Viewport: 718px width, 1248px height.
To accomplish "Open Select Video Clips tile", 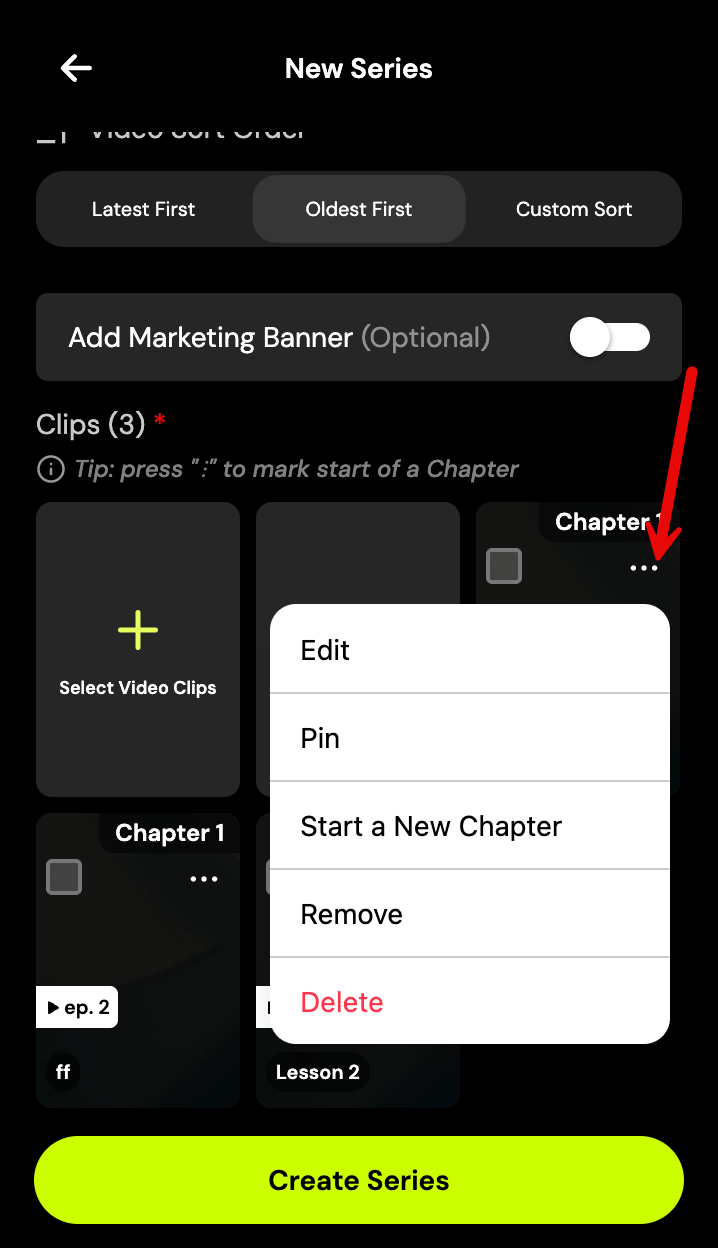I will (138, 649).
